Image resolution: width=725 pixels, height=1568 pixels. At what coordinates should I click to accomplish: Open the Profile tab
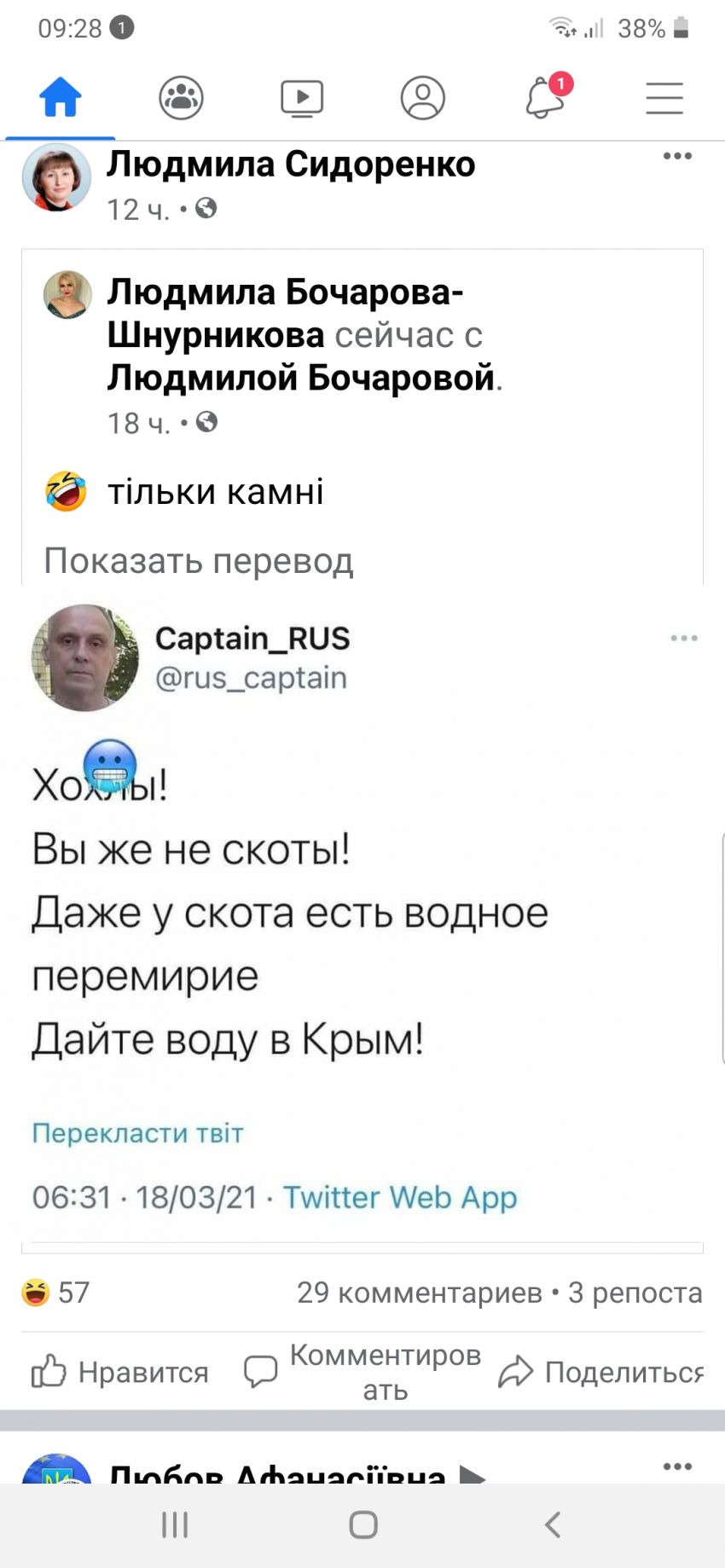click(x=423, y=97)
